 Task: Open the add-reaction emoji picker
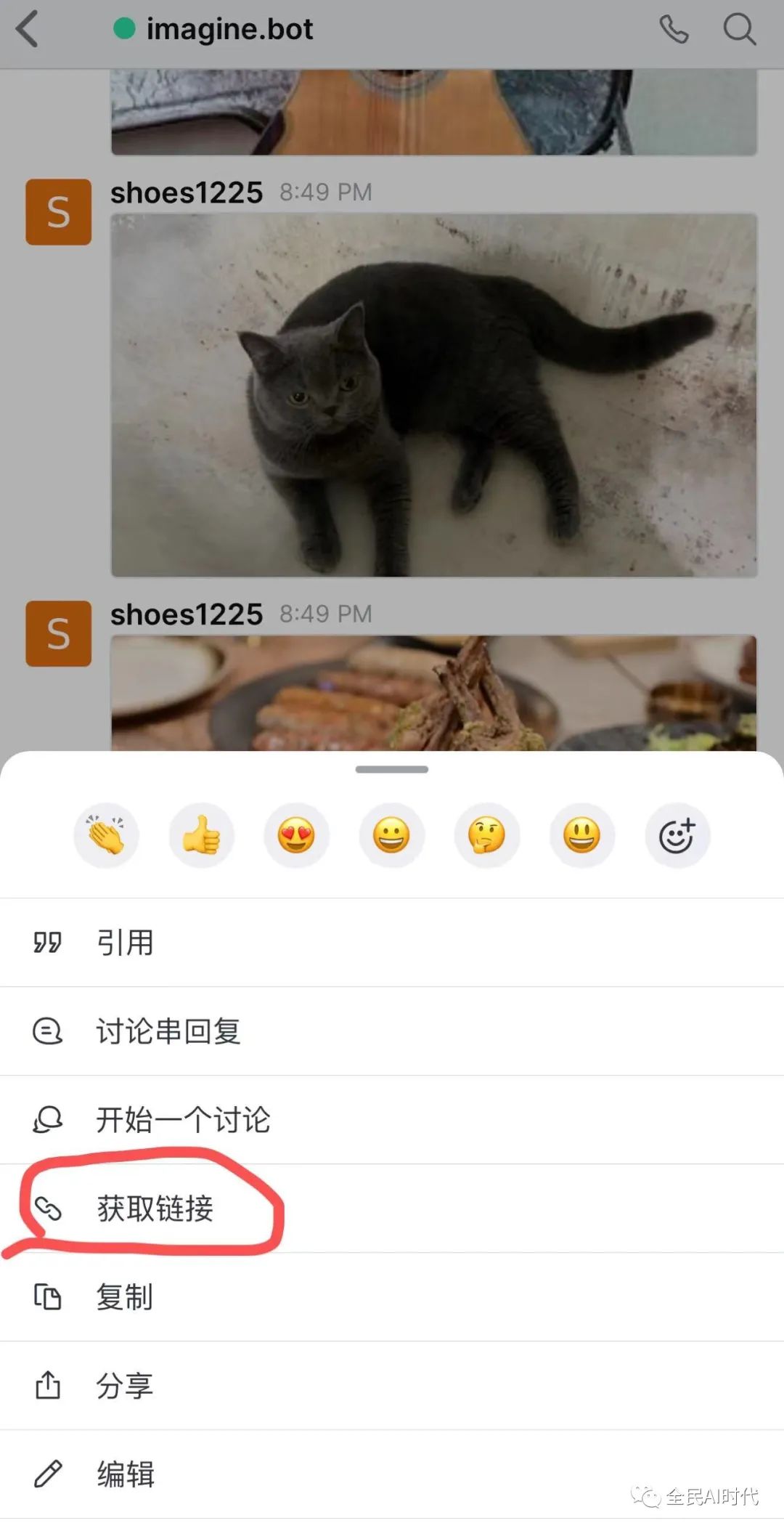click(677, 835)
